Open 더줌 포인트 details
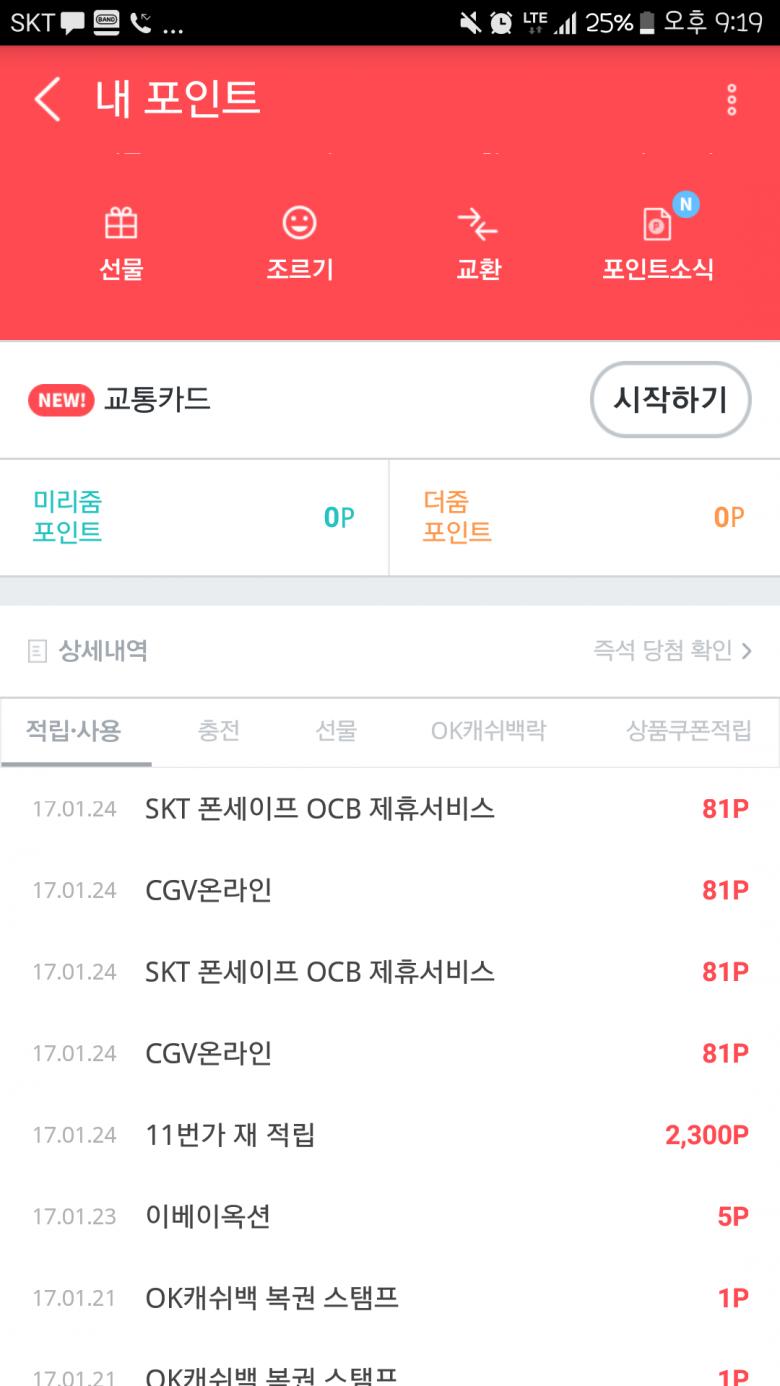The image size is (780, 1386). [x=584, y=517]
